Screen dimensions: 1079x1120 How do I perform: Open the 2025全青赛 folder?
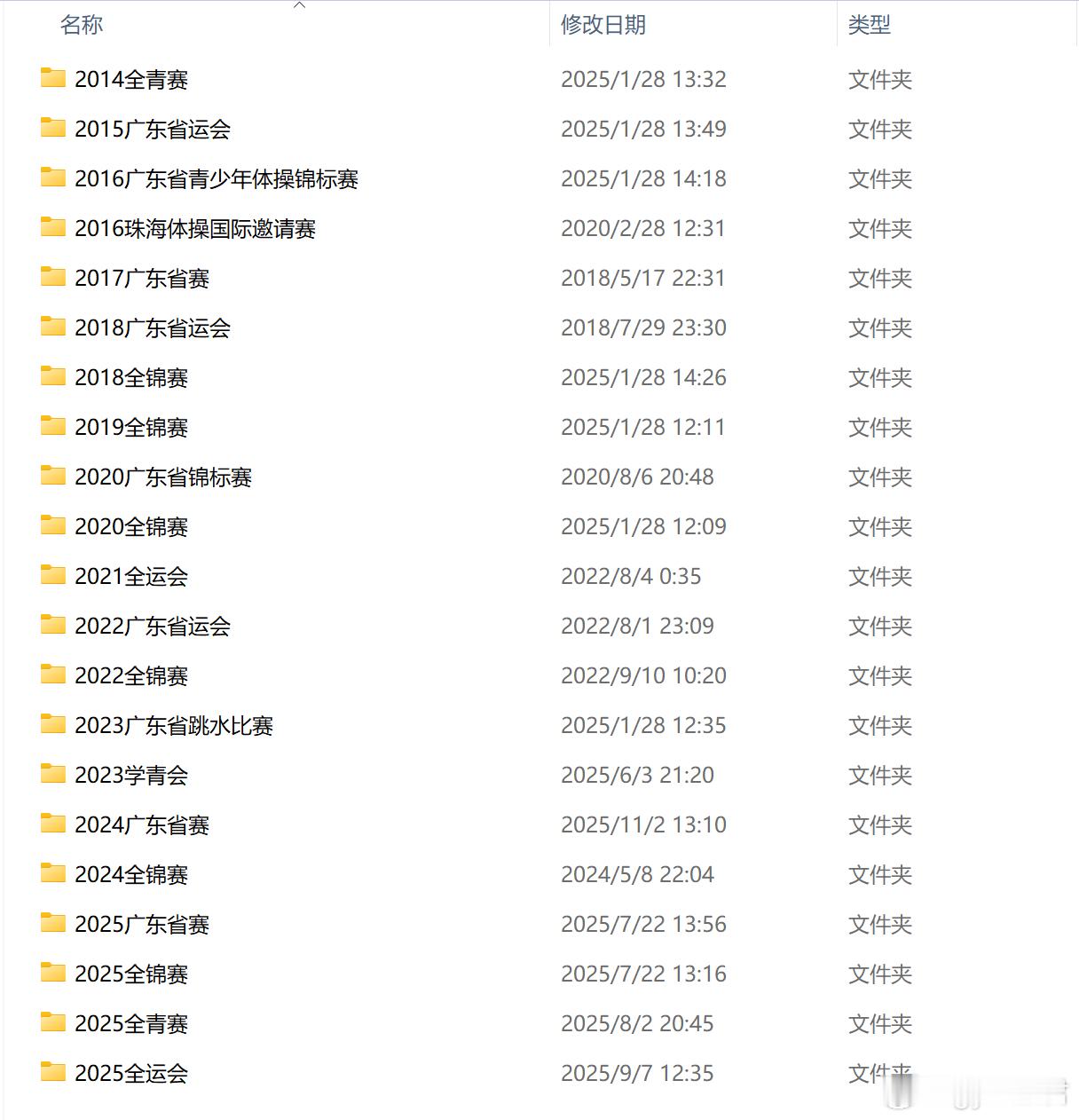[x=131, y=1022]
